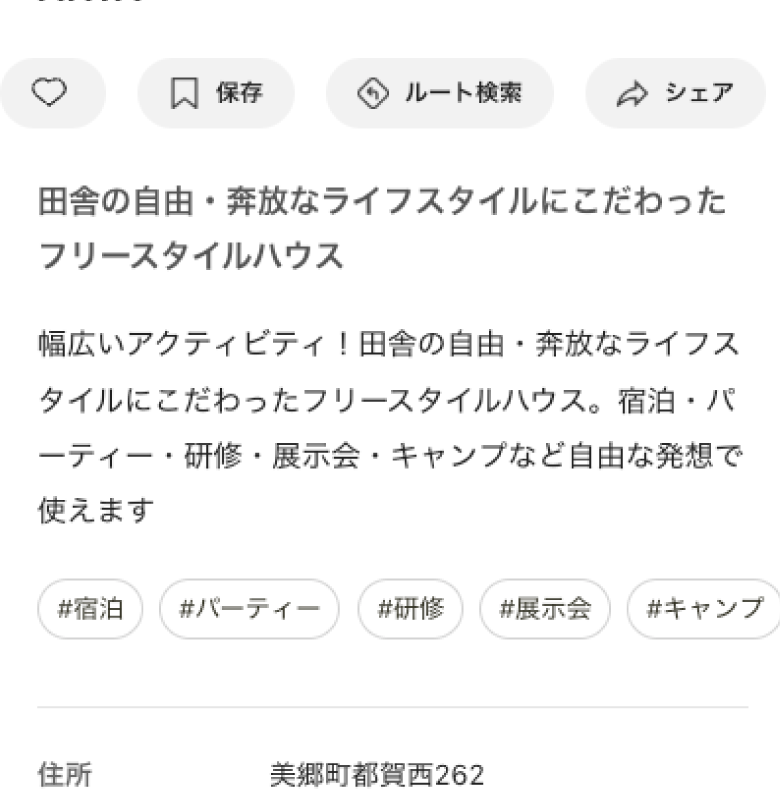Select the #宿泊 tag

pyautogui.click(x=90, y=608)
